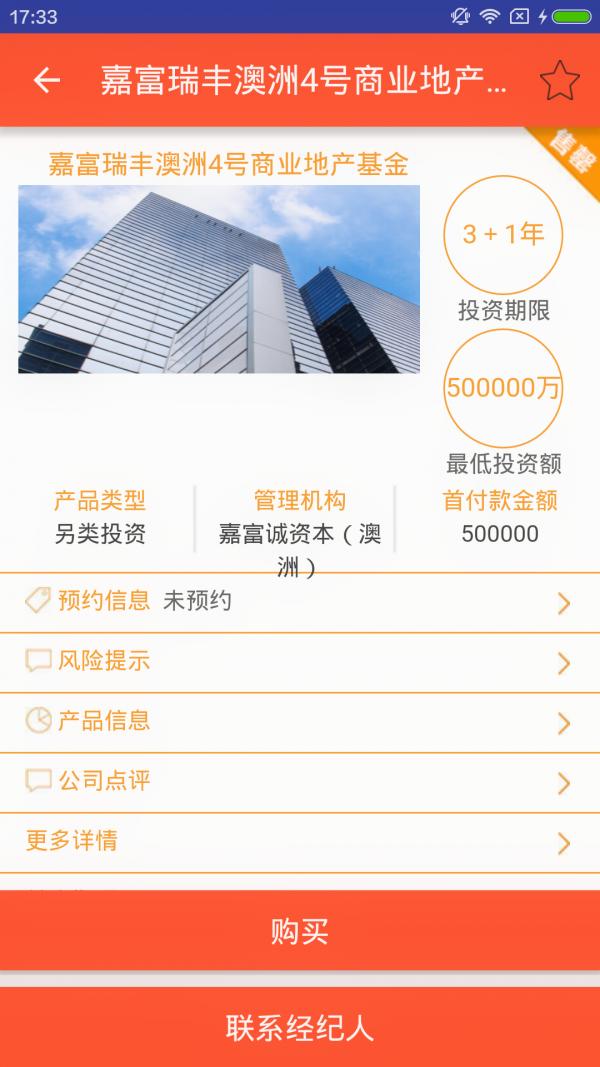Go back using the arrow icon
Viewport: 600px width, 1067px height.
coord(47,81)
